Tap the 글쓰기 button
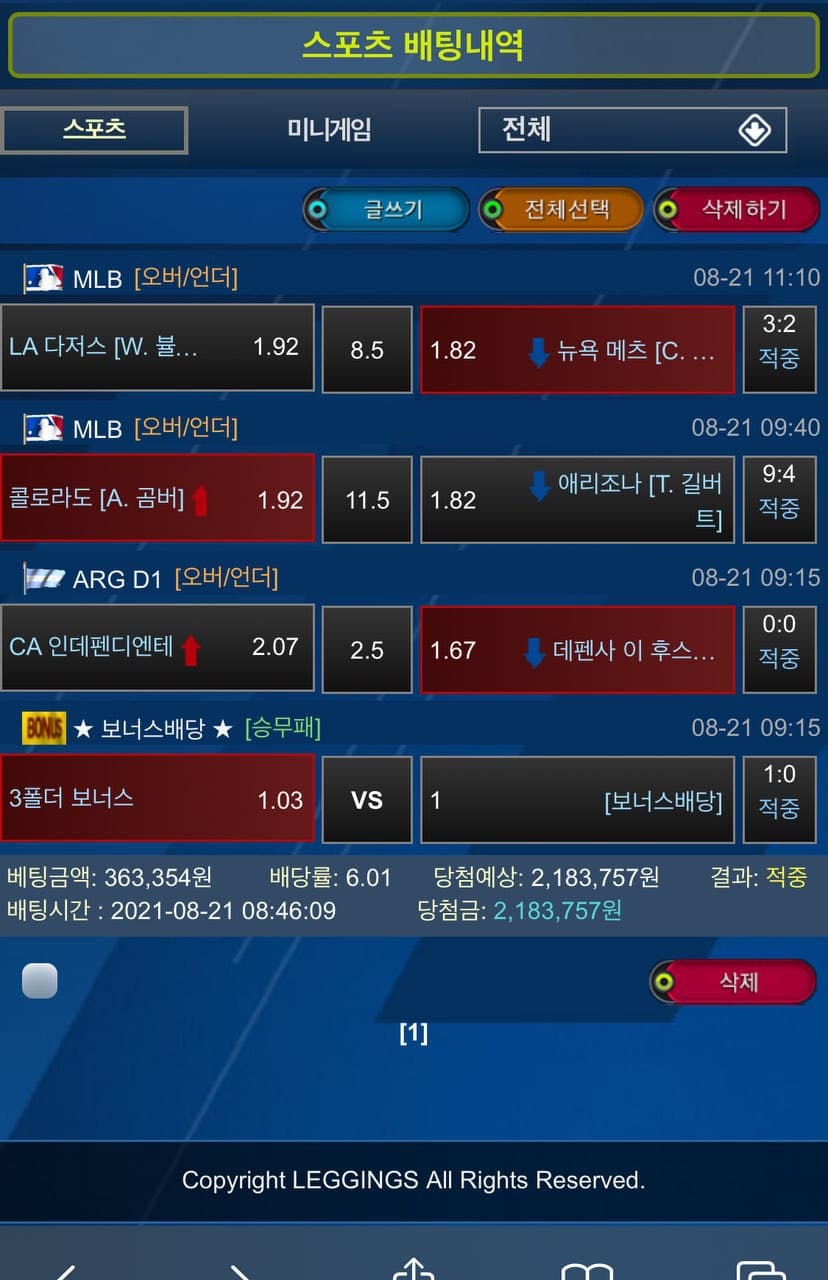Image resolution: width=828 pixels, height=1280 pixels. tap(386, 209)
